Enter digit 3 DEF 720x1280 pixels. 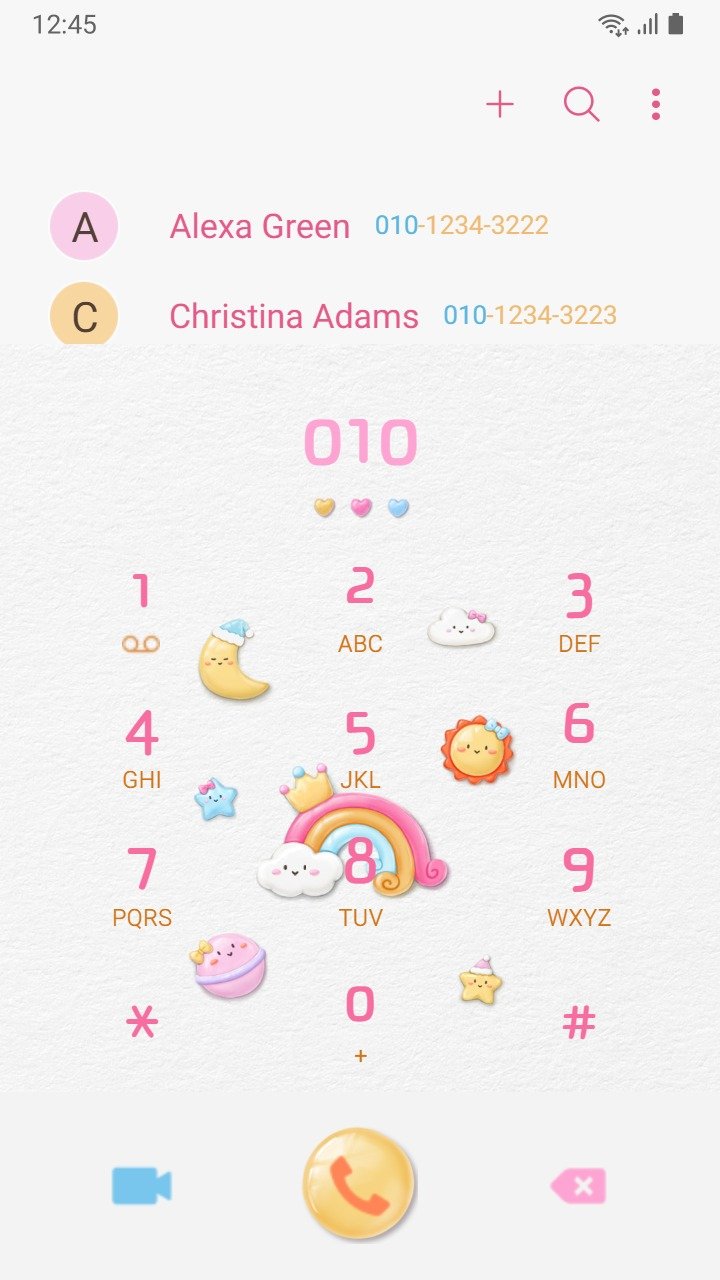pyautogui.click(x=579, y=612)
